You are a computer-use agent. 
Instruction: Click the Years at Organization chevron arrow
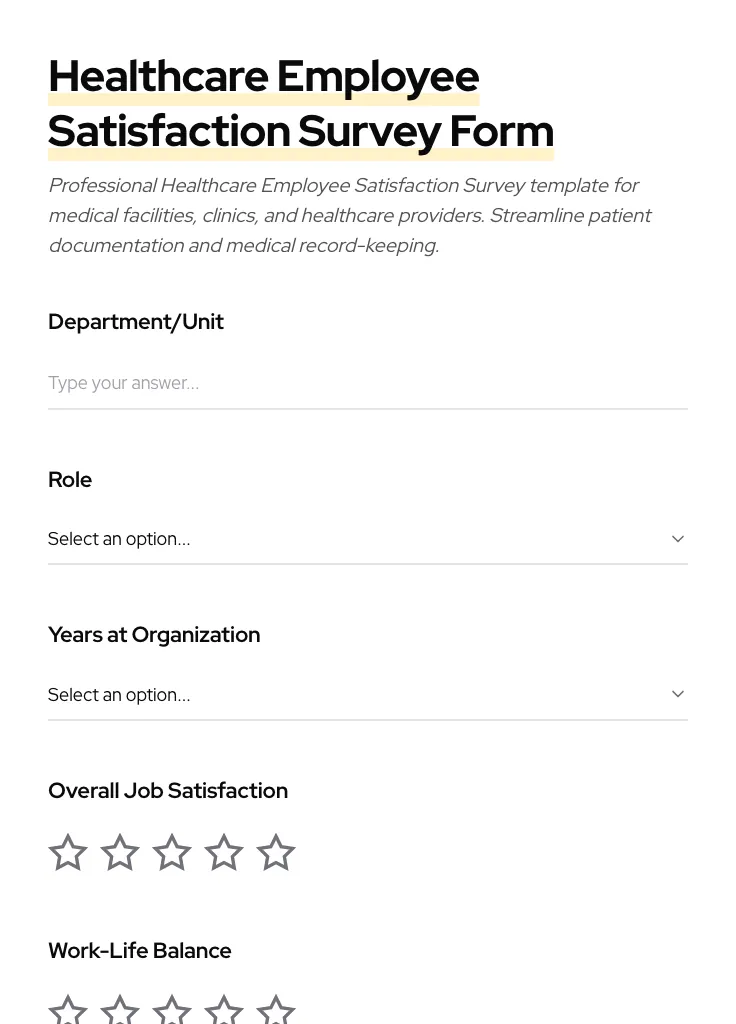point(677,694)
